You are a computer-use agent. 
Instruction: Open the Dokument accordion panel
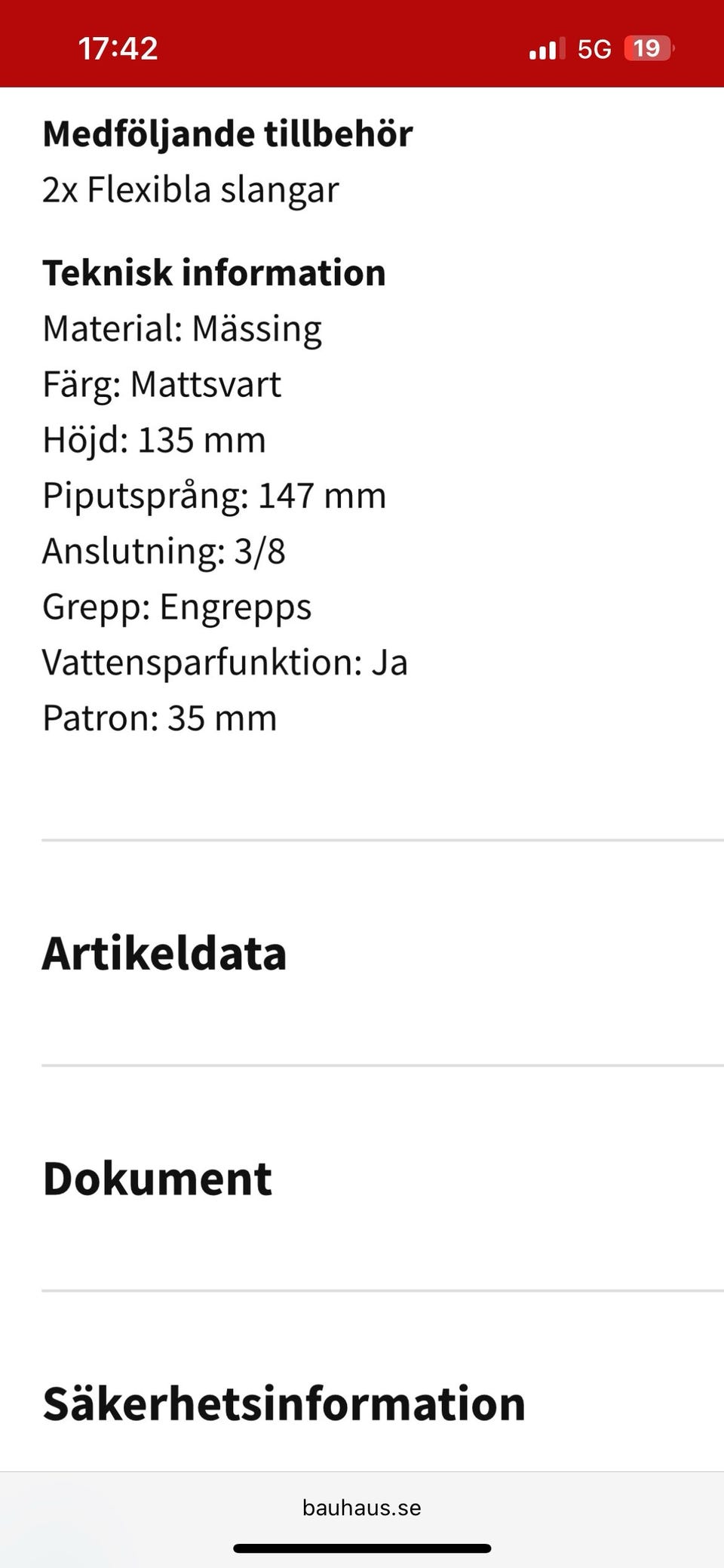(x=157, y=1177)
